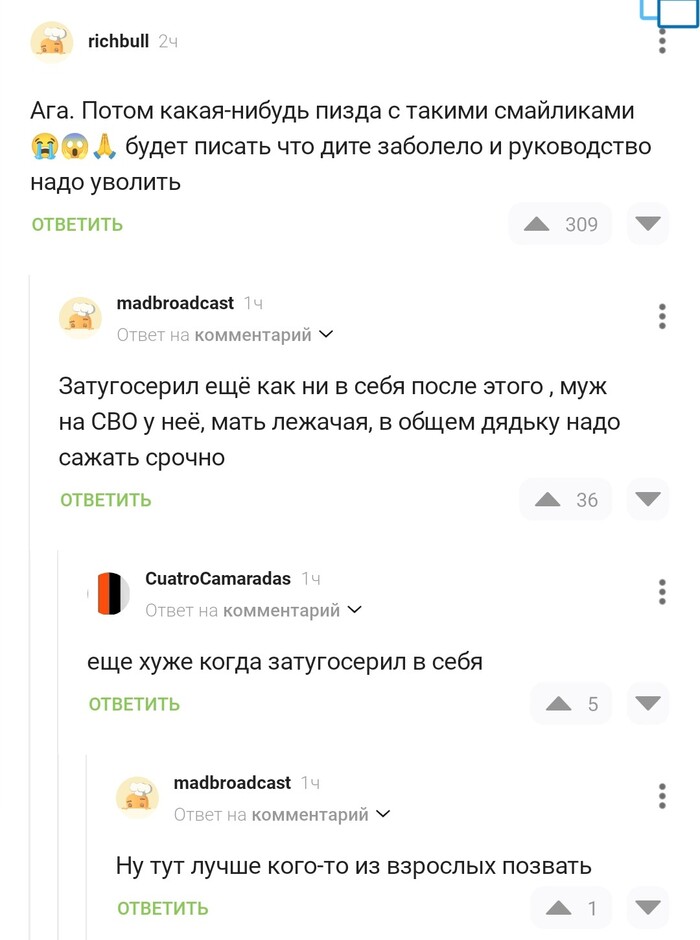Open richbull's profile
Screen dimensions: 700x940
118,41
